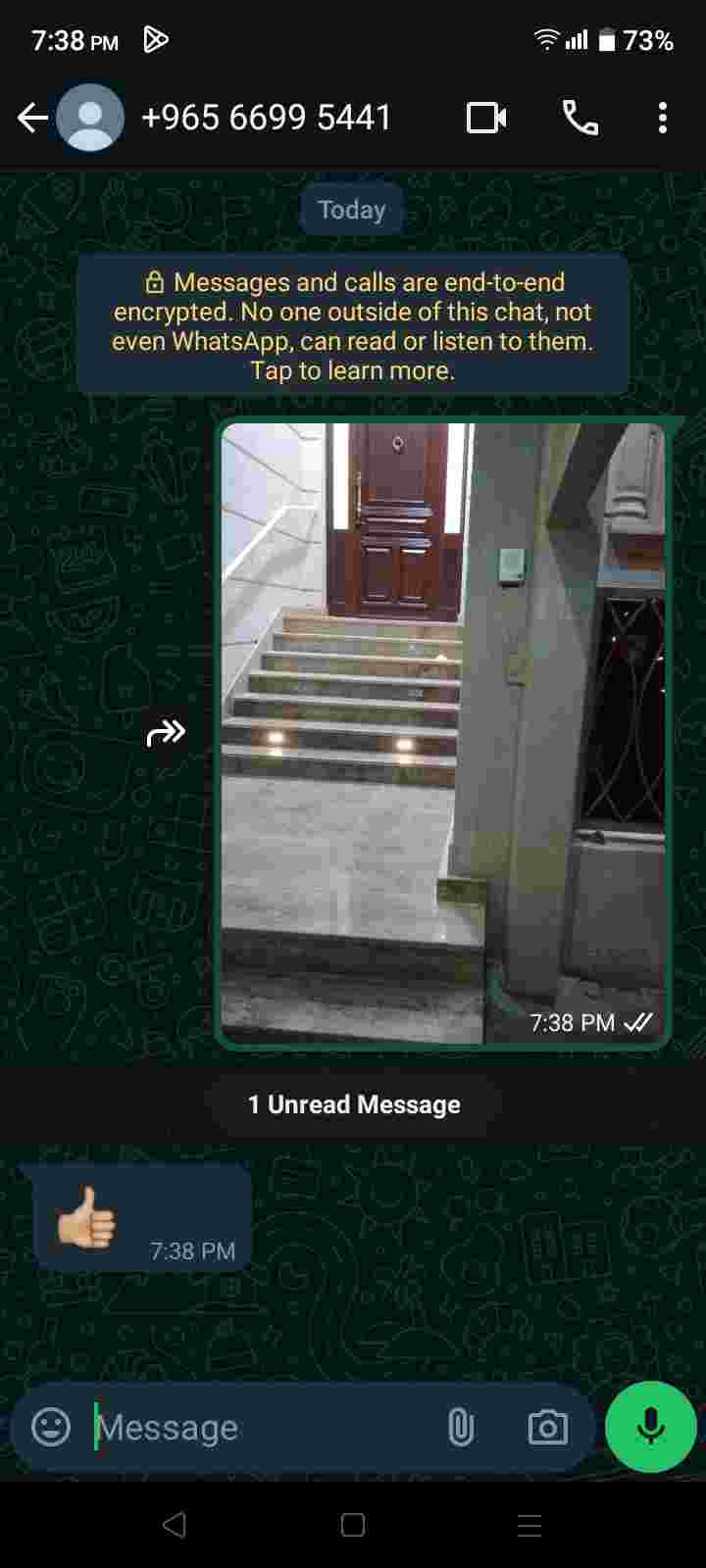
Task: Open the overflow menu
Action: point(663,119)
